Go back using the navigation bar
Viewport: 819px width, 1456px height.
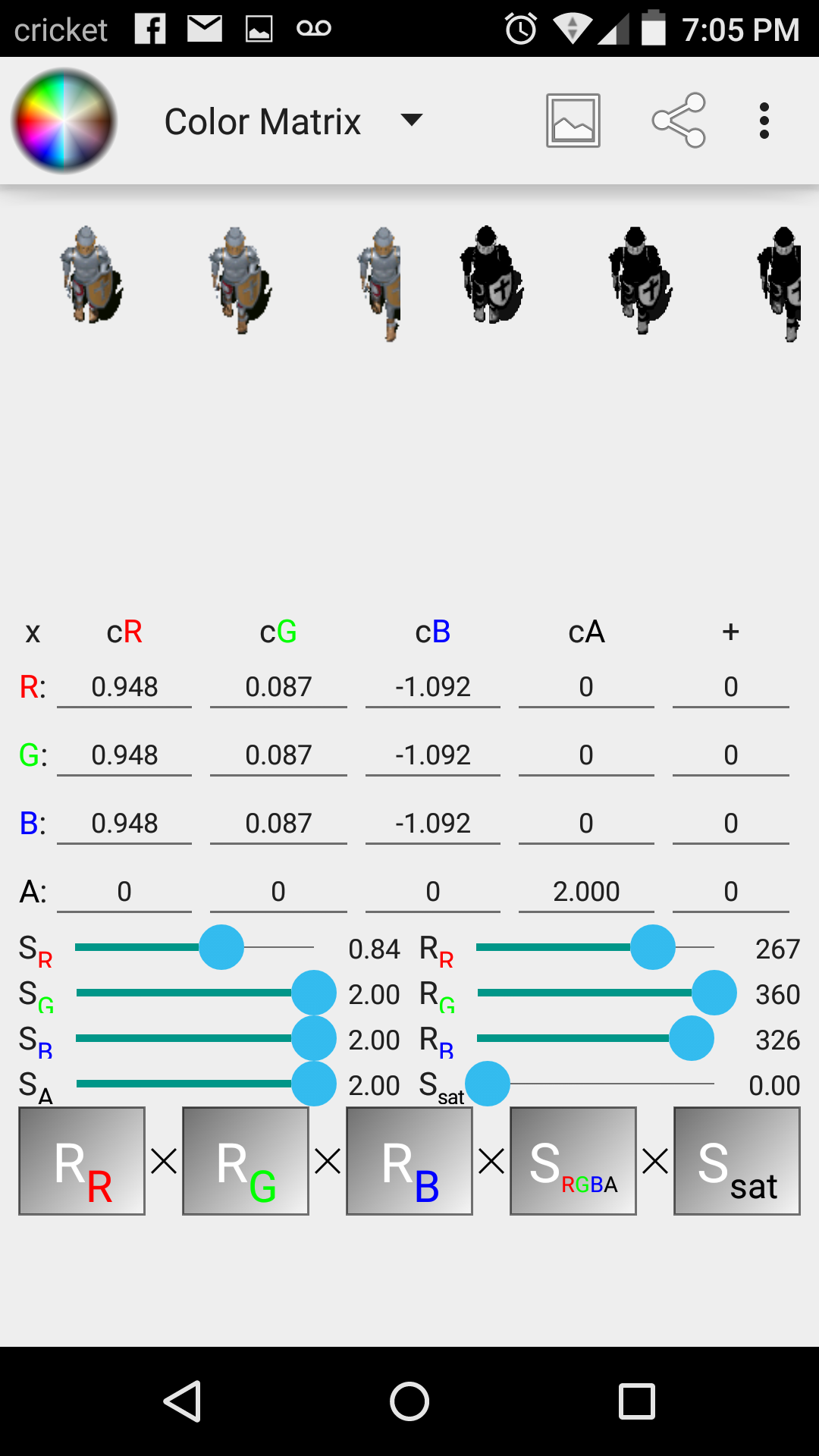[182, 1401]
